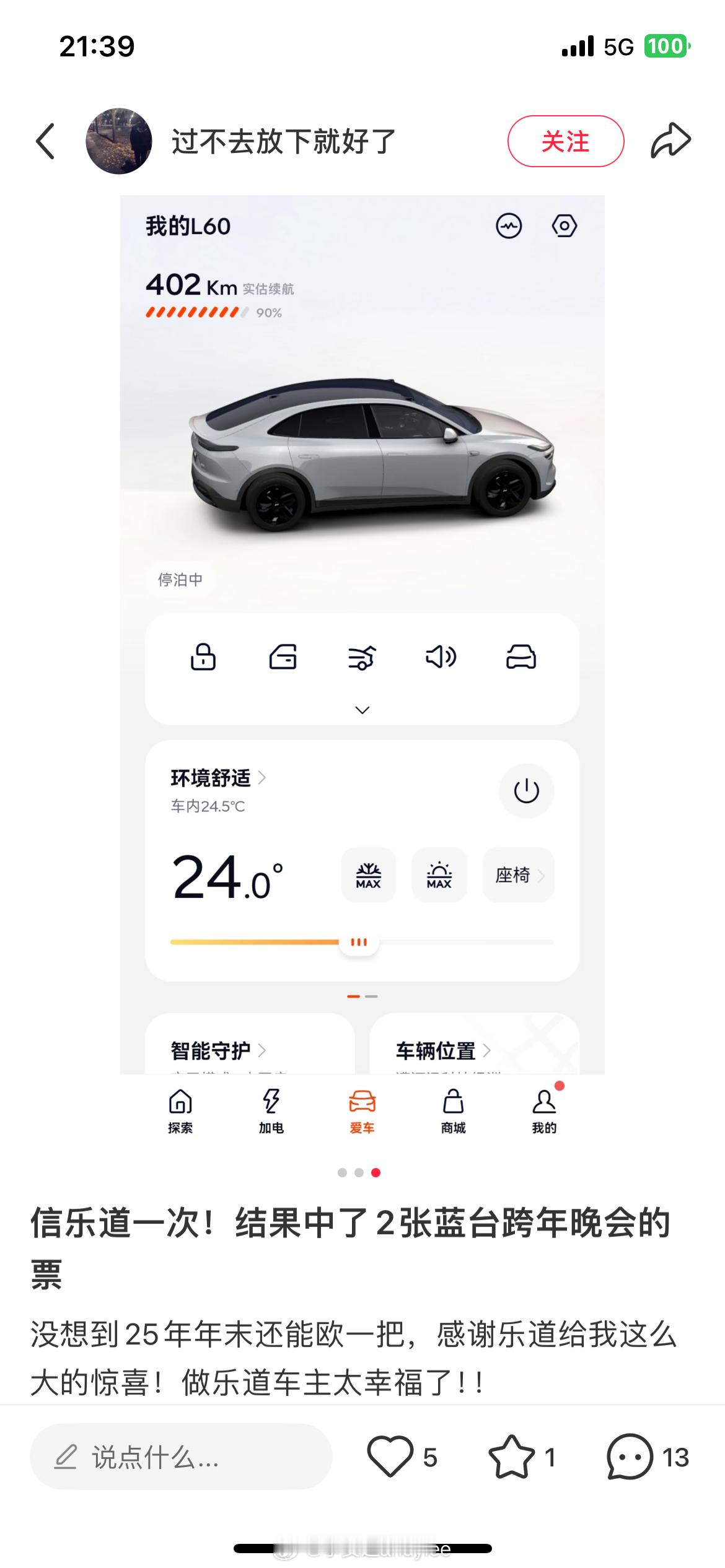The height and width of the screenshot is (1568, 725).
Task: Open the door unlock icon
Action: [283, 658]
